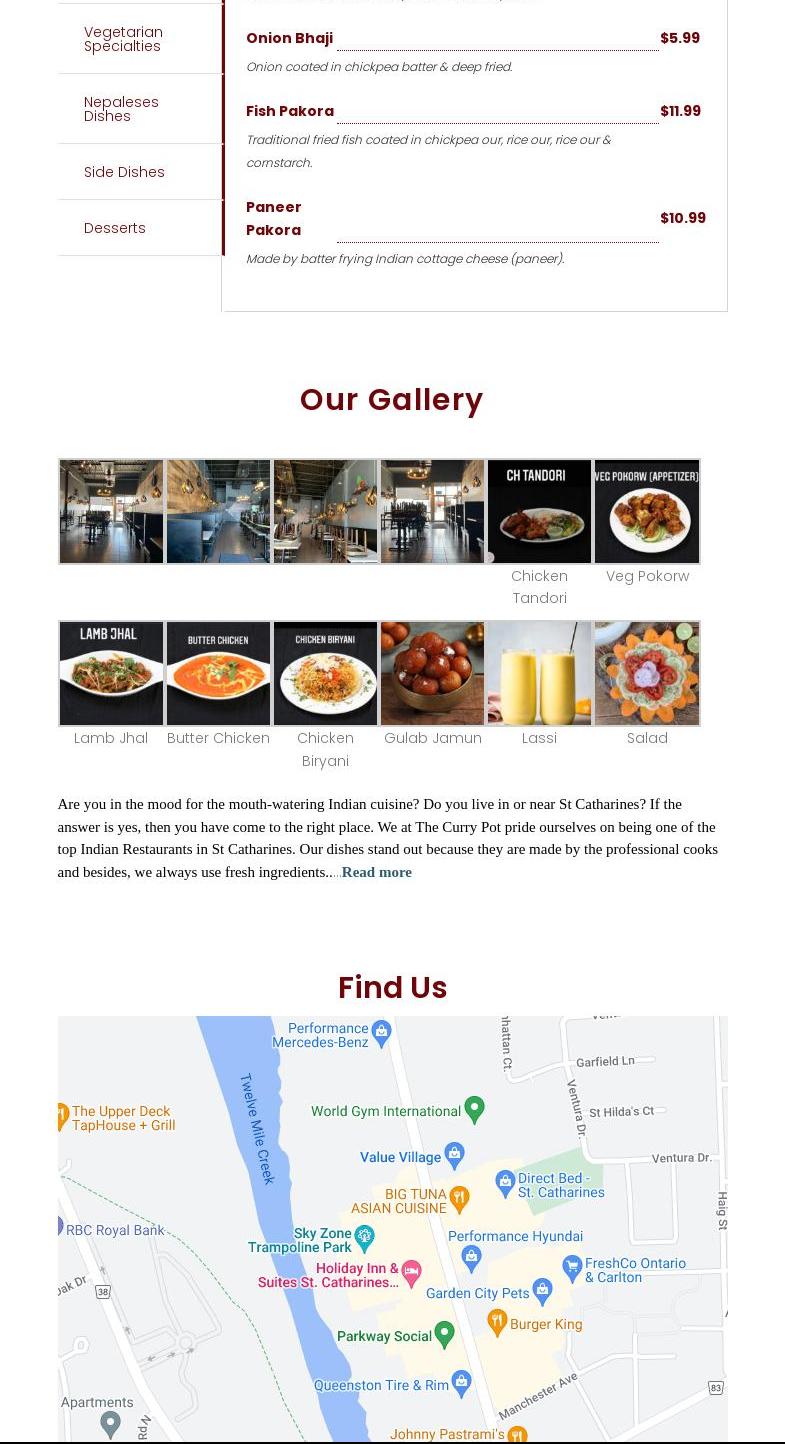Switch to Nepaleses Dishes category
Viewport: 785px width, 1444px height.
[140, 109]
